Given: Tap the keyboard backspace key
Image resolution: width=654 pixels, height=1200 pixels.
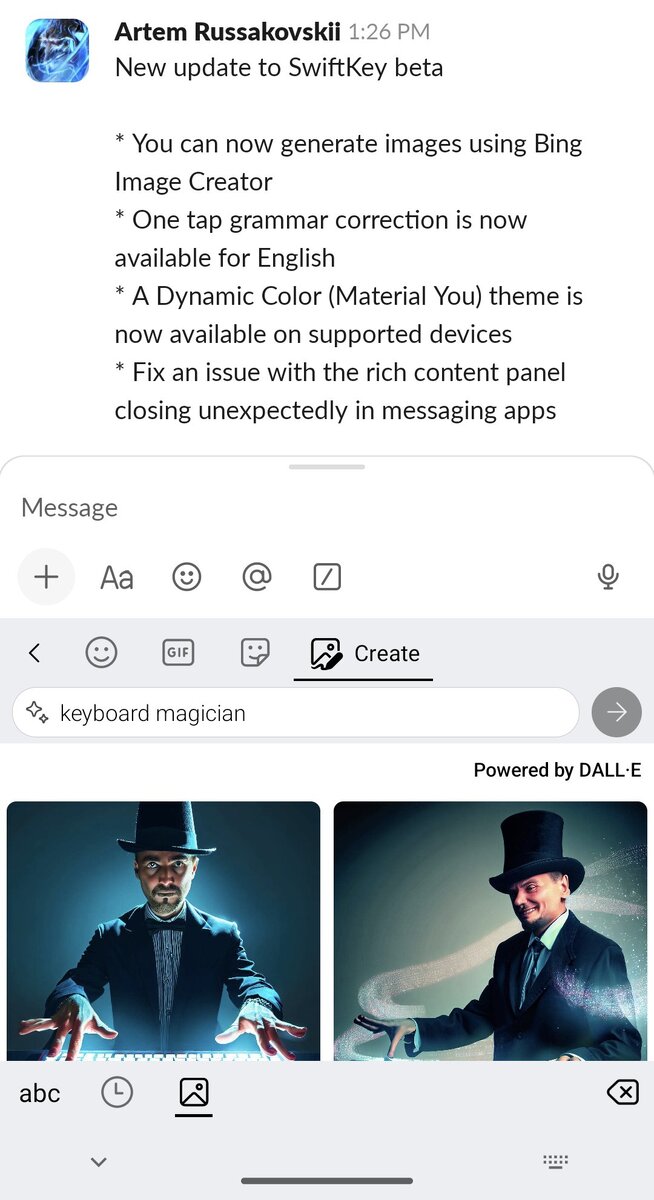Looking at the screenshot, I should [x=622, y=1093].
